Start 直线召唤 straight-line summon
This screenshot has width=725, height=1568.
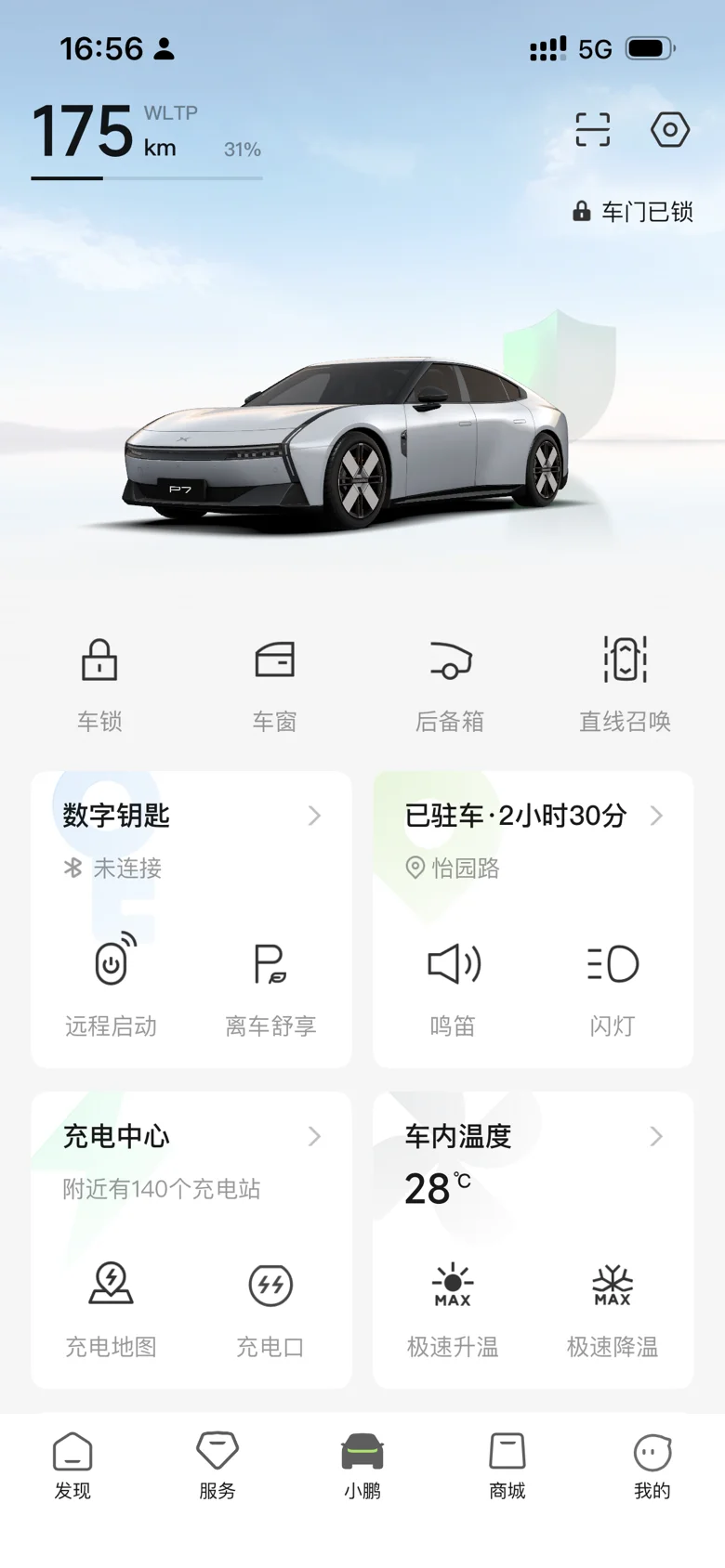pyautogui.click(x=625, y=683)
